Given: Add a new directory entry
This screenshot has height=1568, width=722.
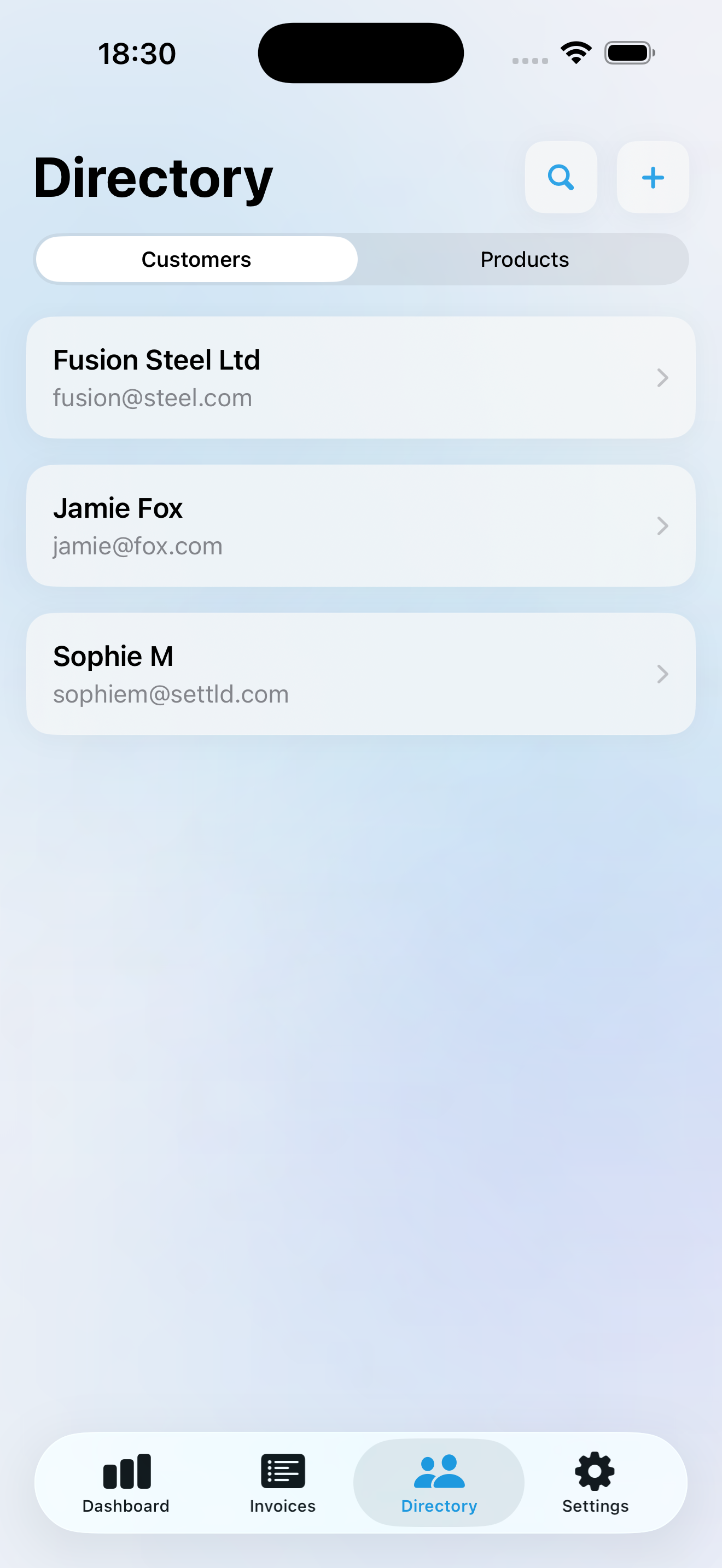Looking at the screenshot, I should 653,178.
